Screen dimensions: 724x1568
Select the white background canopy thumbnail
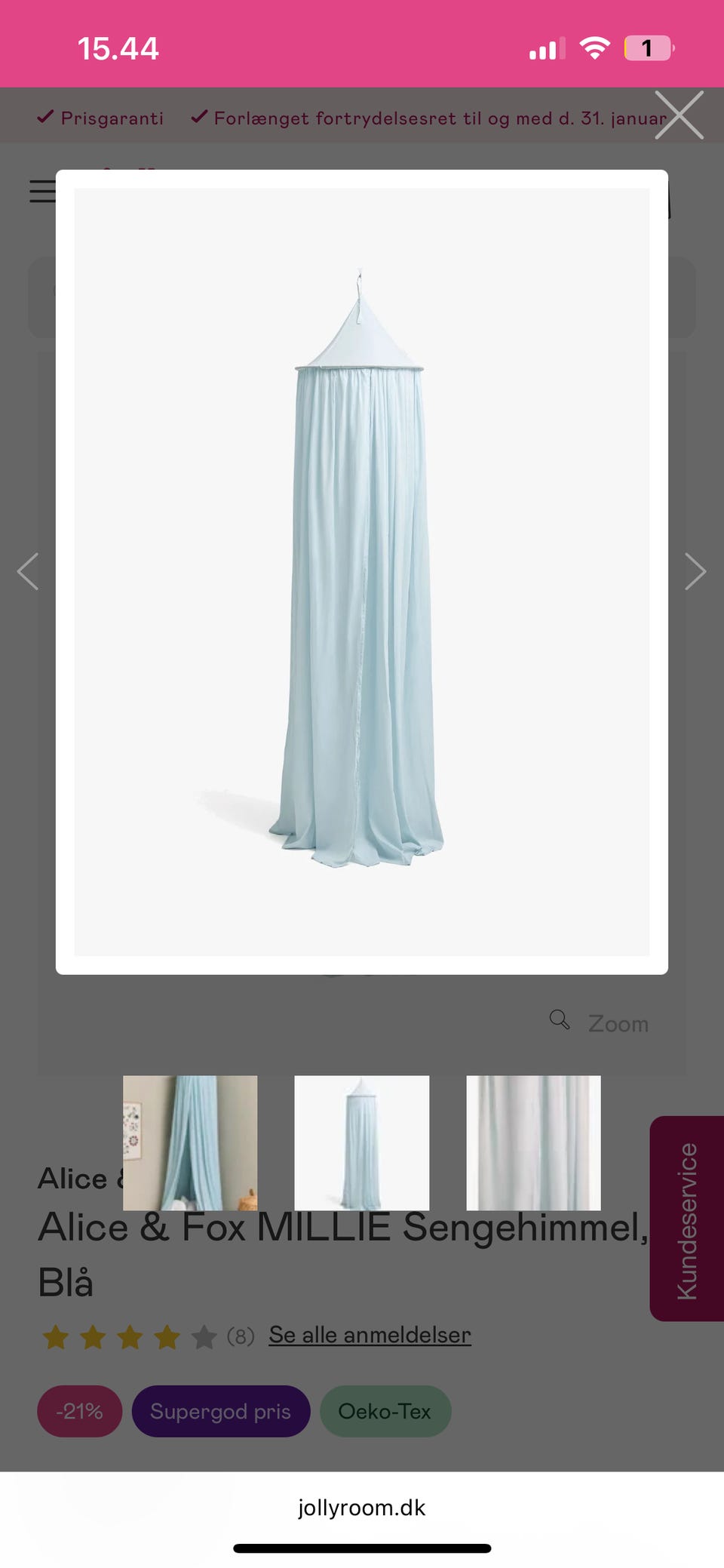pyautogui.click(x=361, y=1142)
